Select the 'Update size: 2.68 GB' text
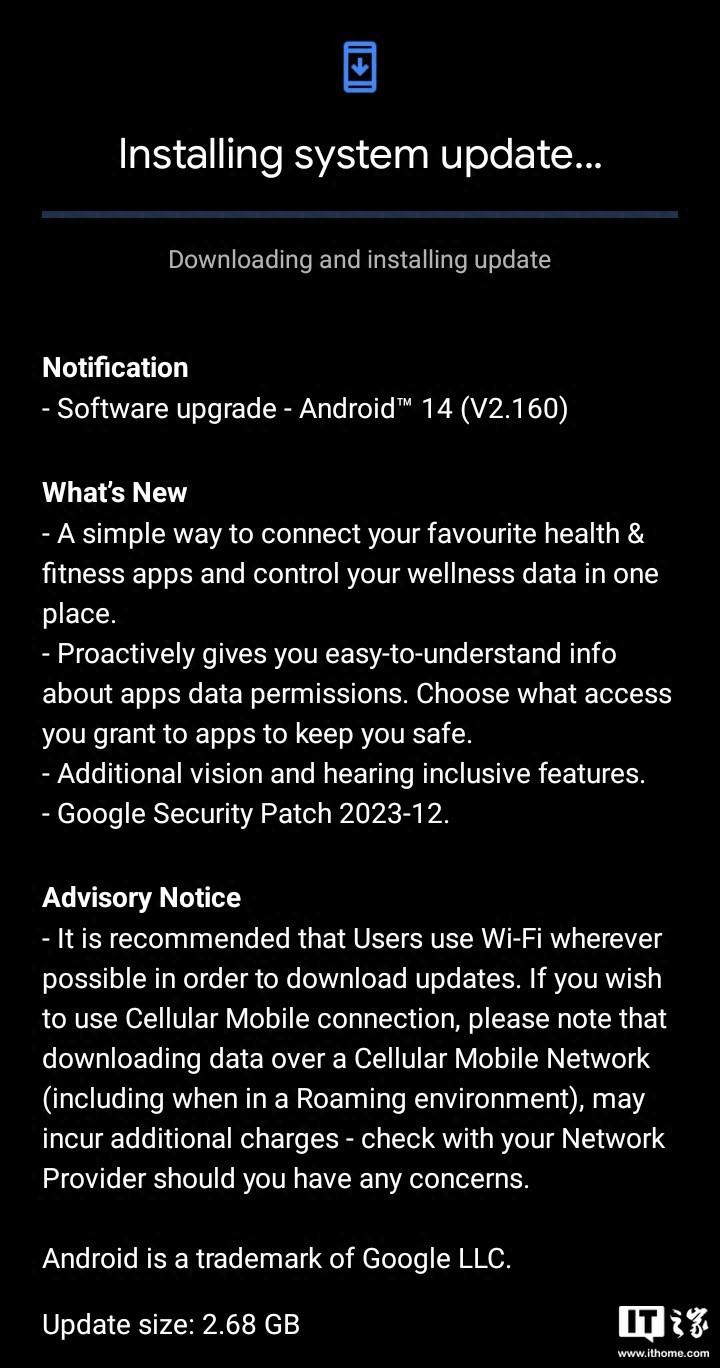 coord(170,1324)
